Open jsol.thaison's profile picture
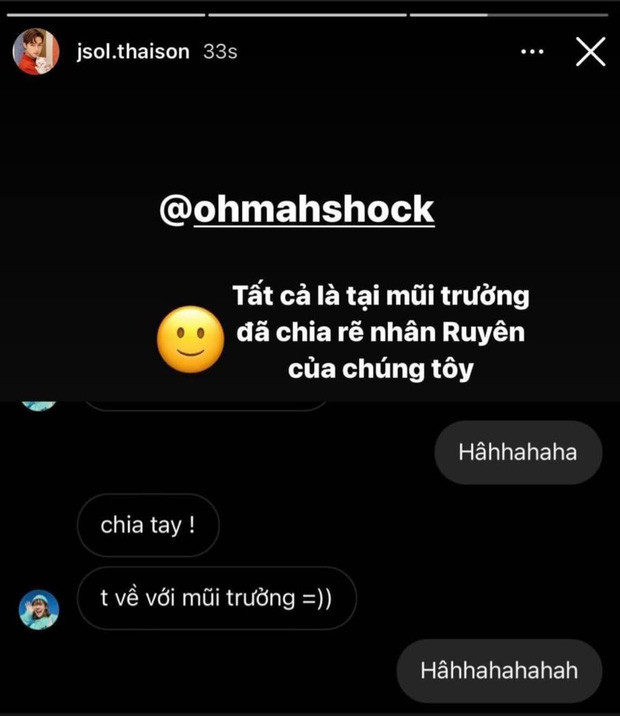620x716 pixels. pos(36,52)
